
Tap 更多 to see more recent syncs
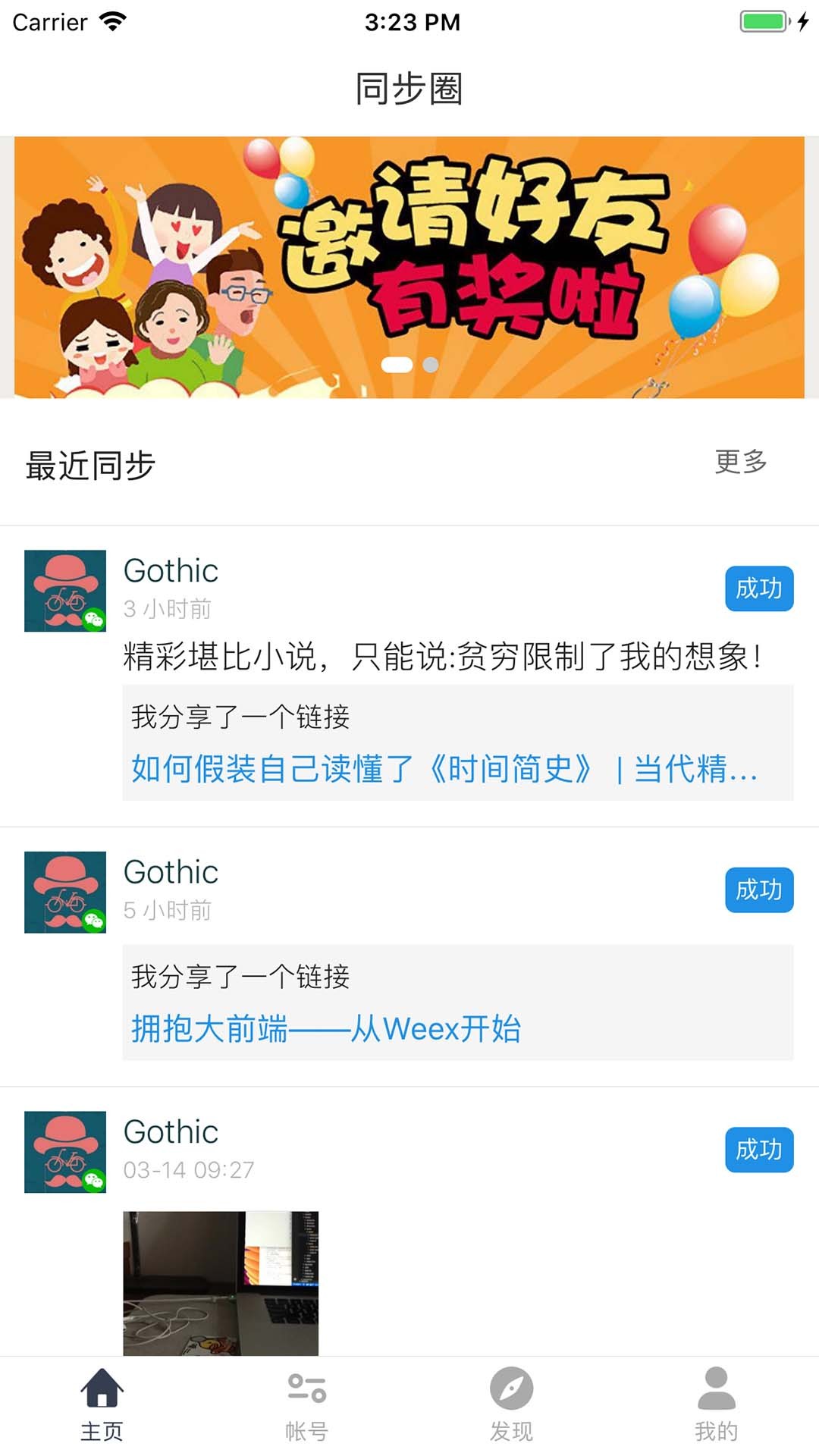741,461
